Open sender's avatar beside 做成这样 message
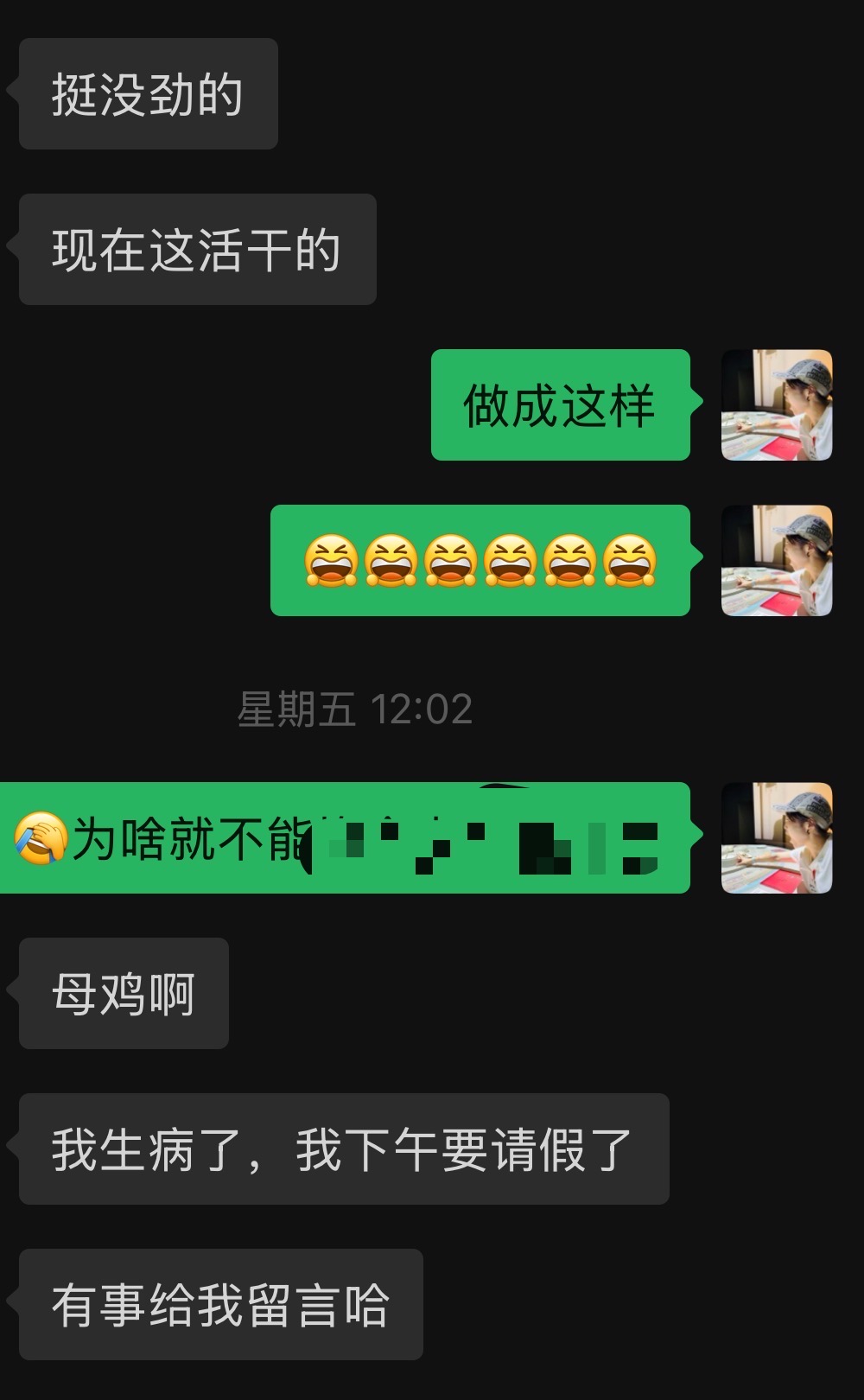Image resolution: width=864 pixels, height=1400 pixels. (x=777, y=404)
